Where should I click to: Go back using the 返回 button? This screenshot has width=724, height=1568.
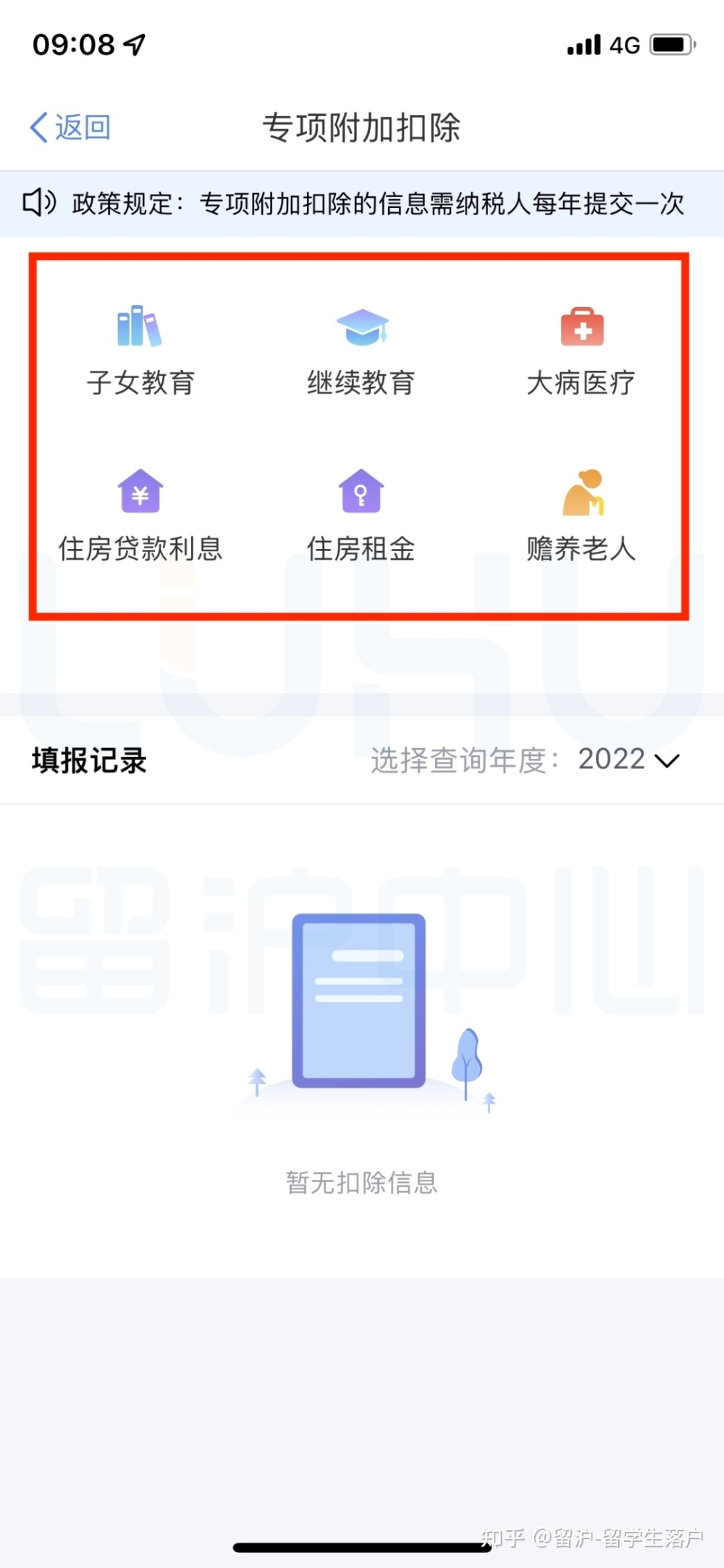point(70,127)
